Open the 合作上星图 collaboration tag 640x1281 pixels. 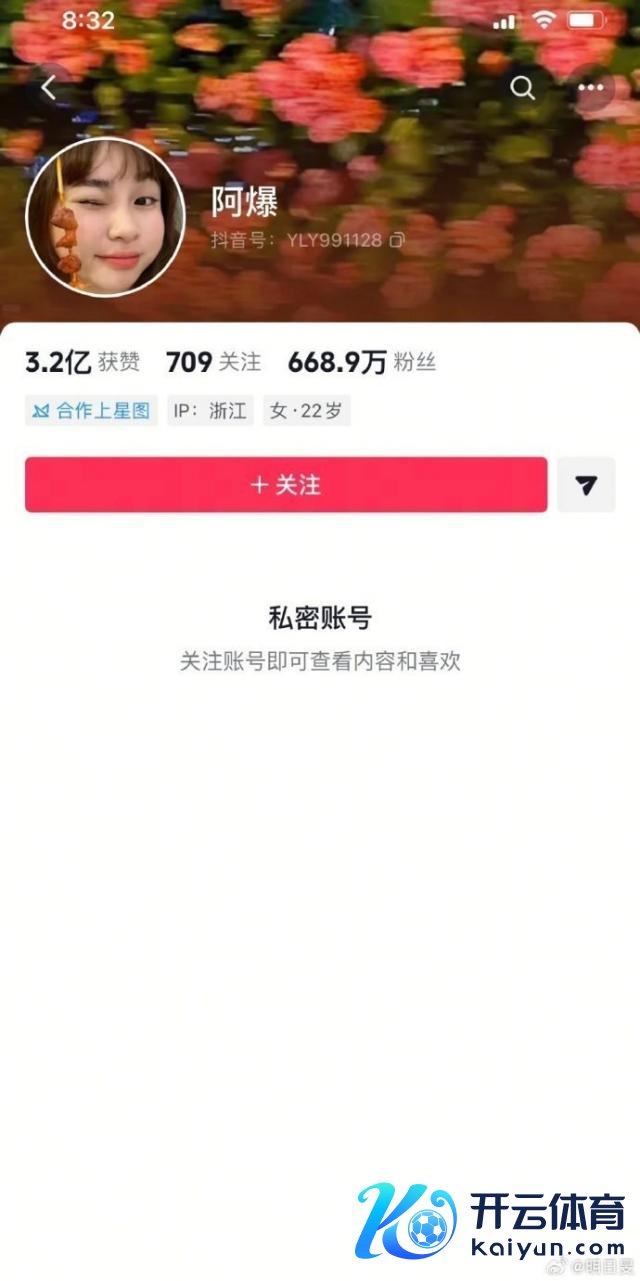click(x=91, y=411)
